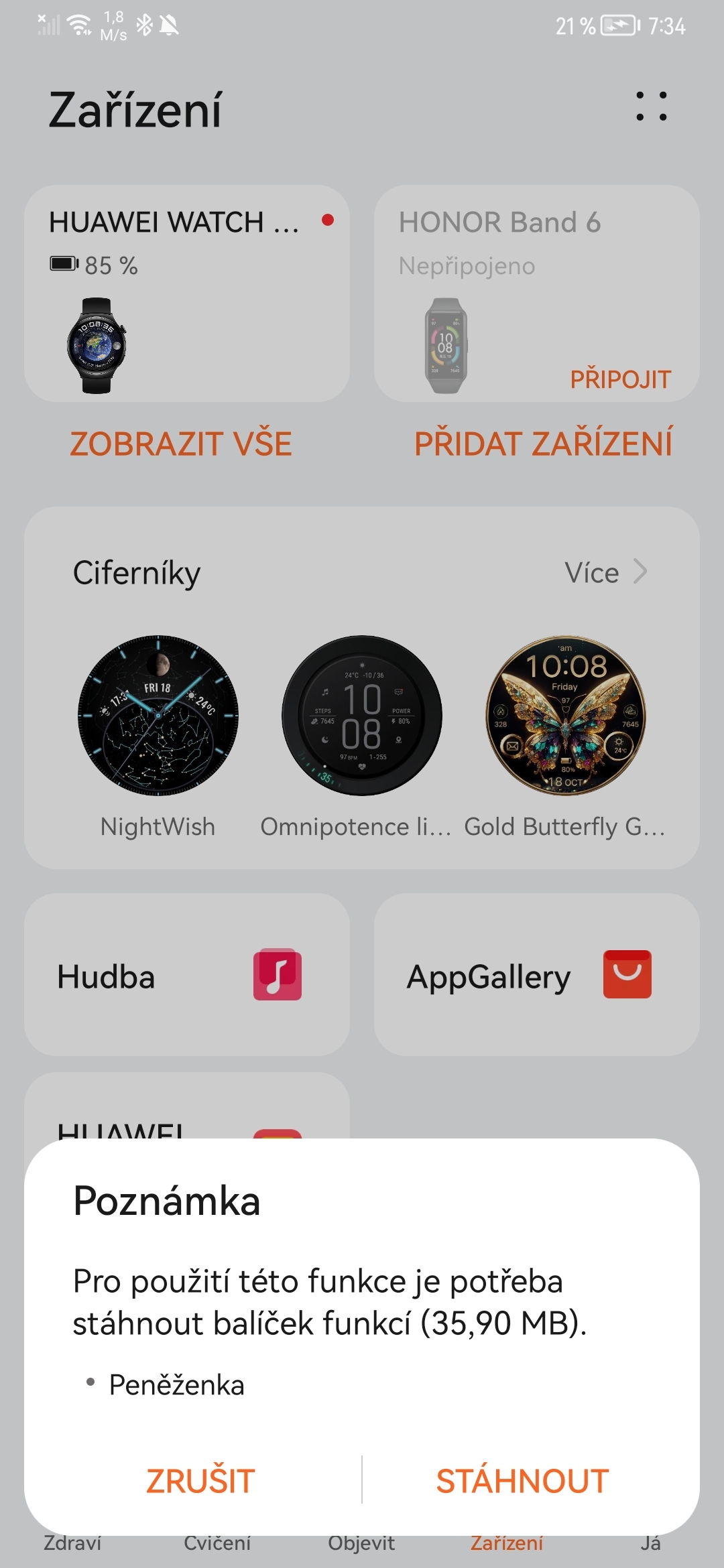The image size is (724, 1568).
Task: Tap the battery icon showing 85 % on watch card
Action: click(x=65, y=263)
